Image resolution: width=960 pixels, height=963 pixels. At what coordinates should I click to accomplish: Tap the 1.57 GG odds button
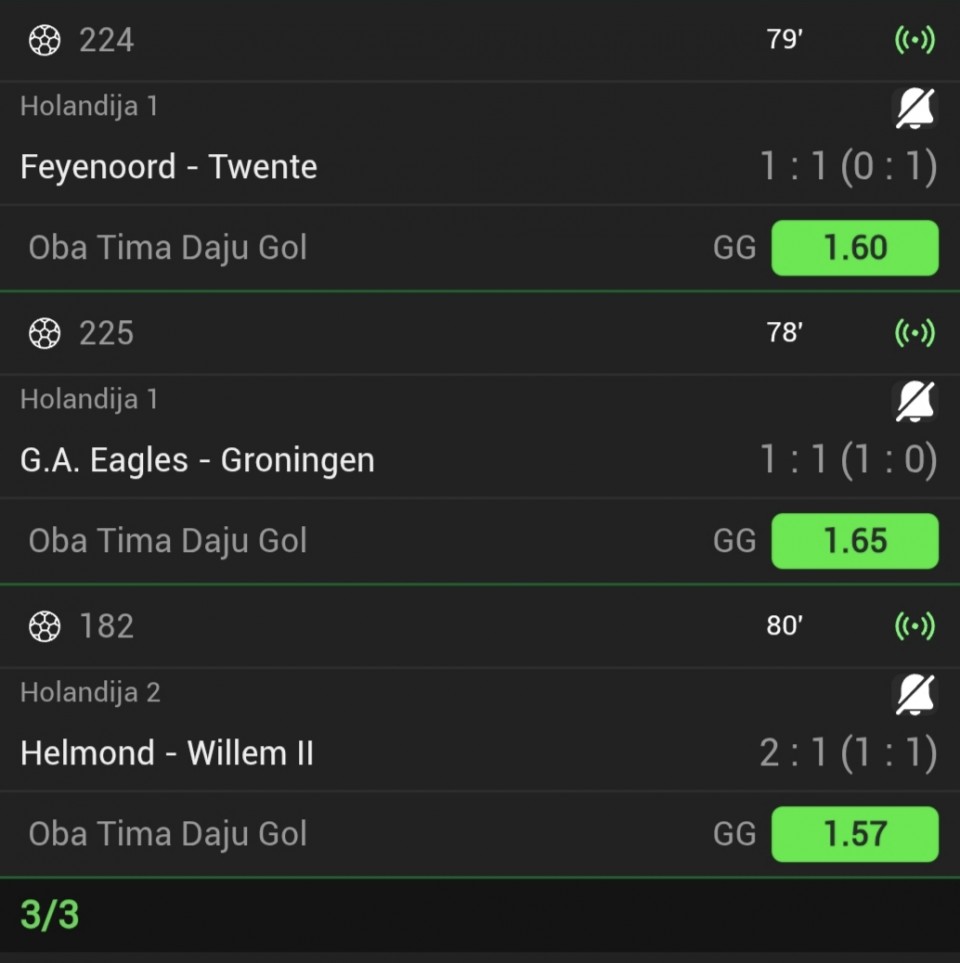tap(855, 834)
